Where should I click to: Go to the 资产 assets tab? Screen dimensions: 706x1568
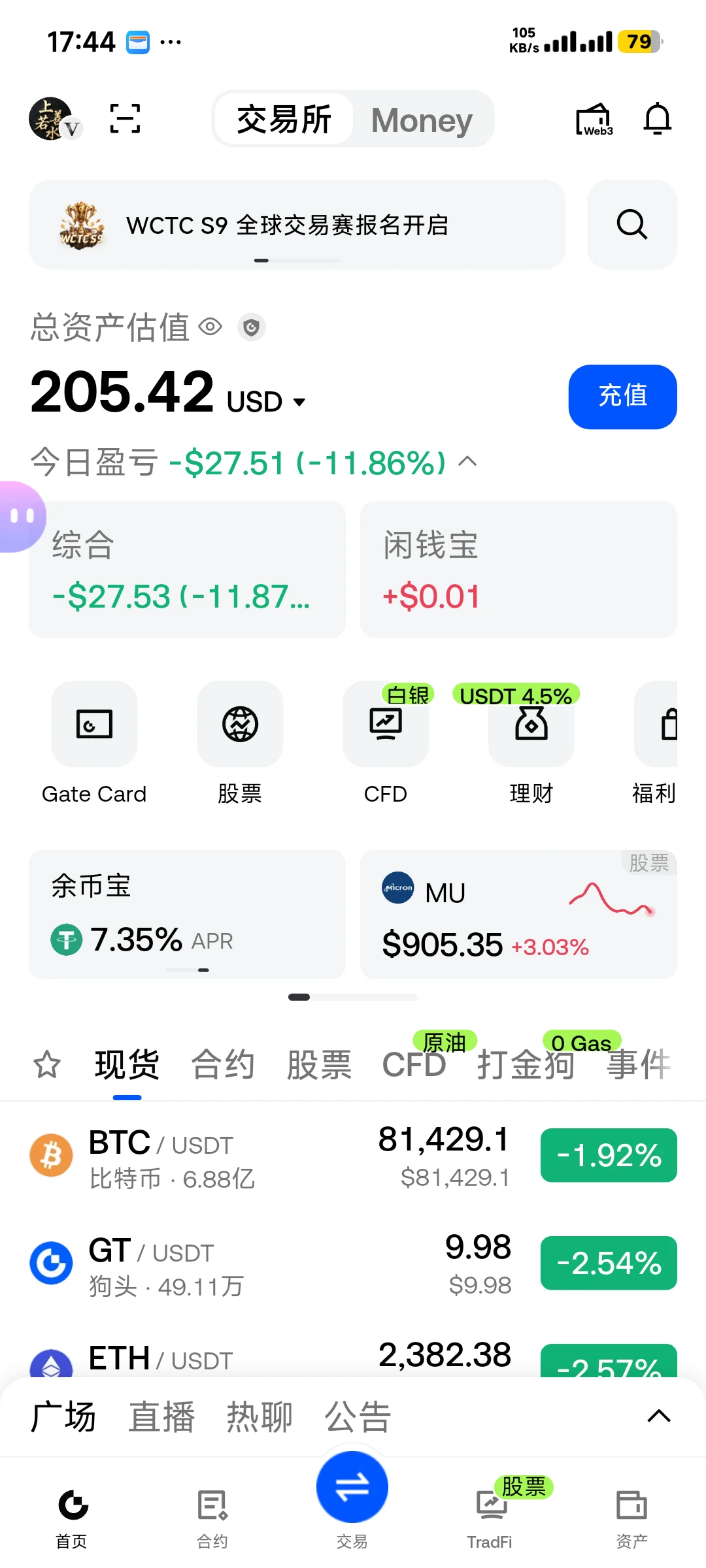(631, 1519)
